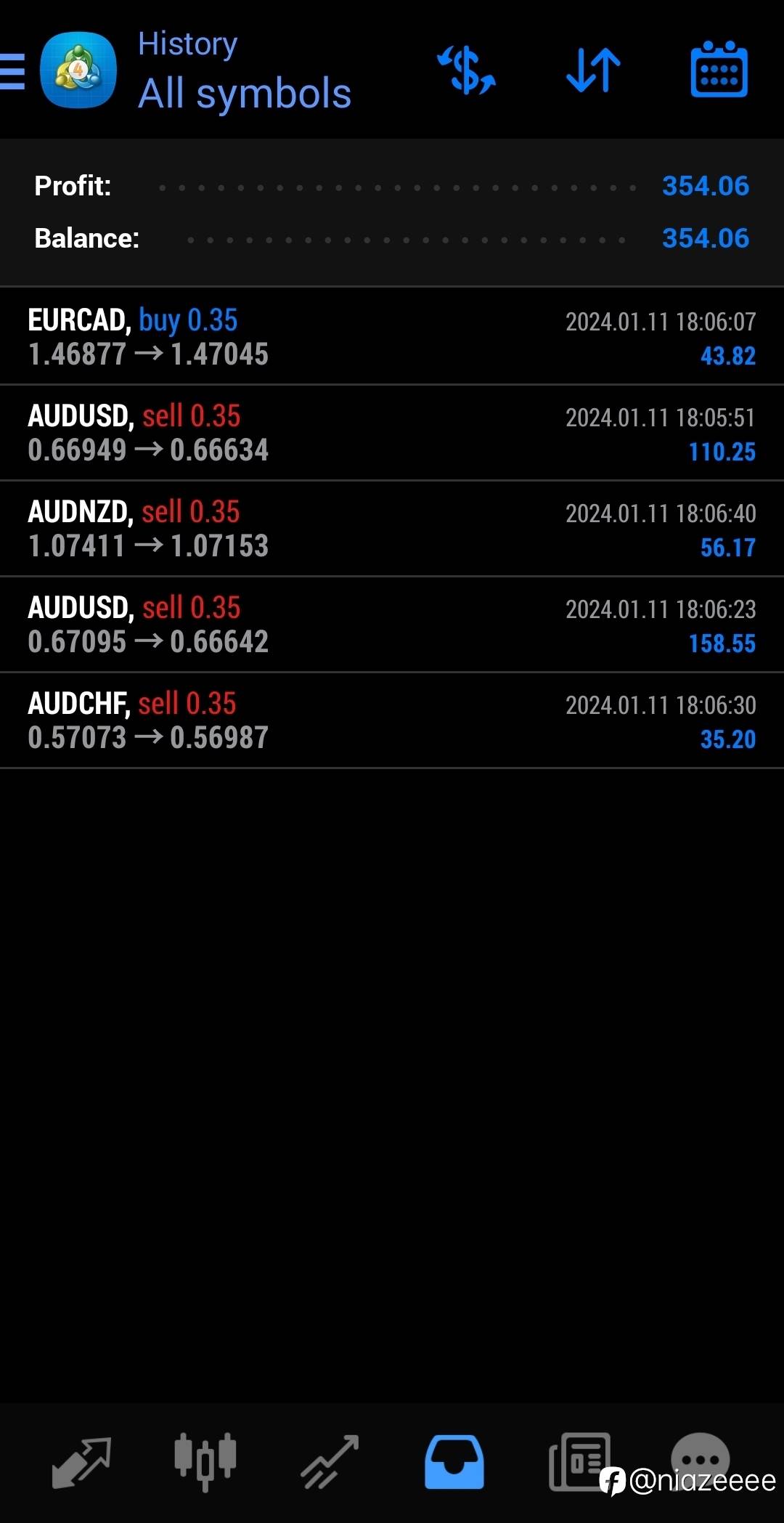Expand the AUDUSD trade with 110.25 profit
This screenshot has width=784, height=1523.
(392, 433)
